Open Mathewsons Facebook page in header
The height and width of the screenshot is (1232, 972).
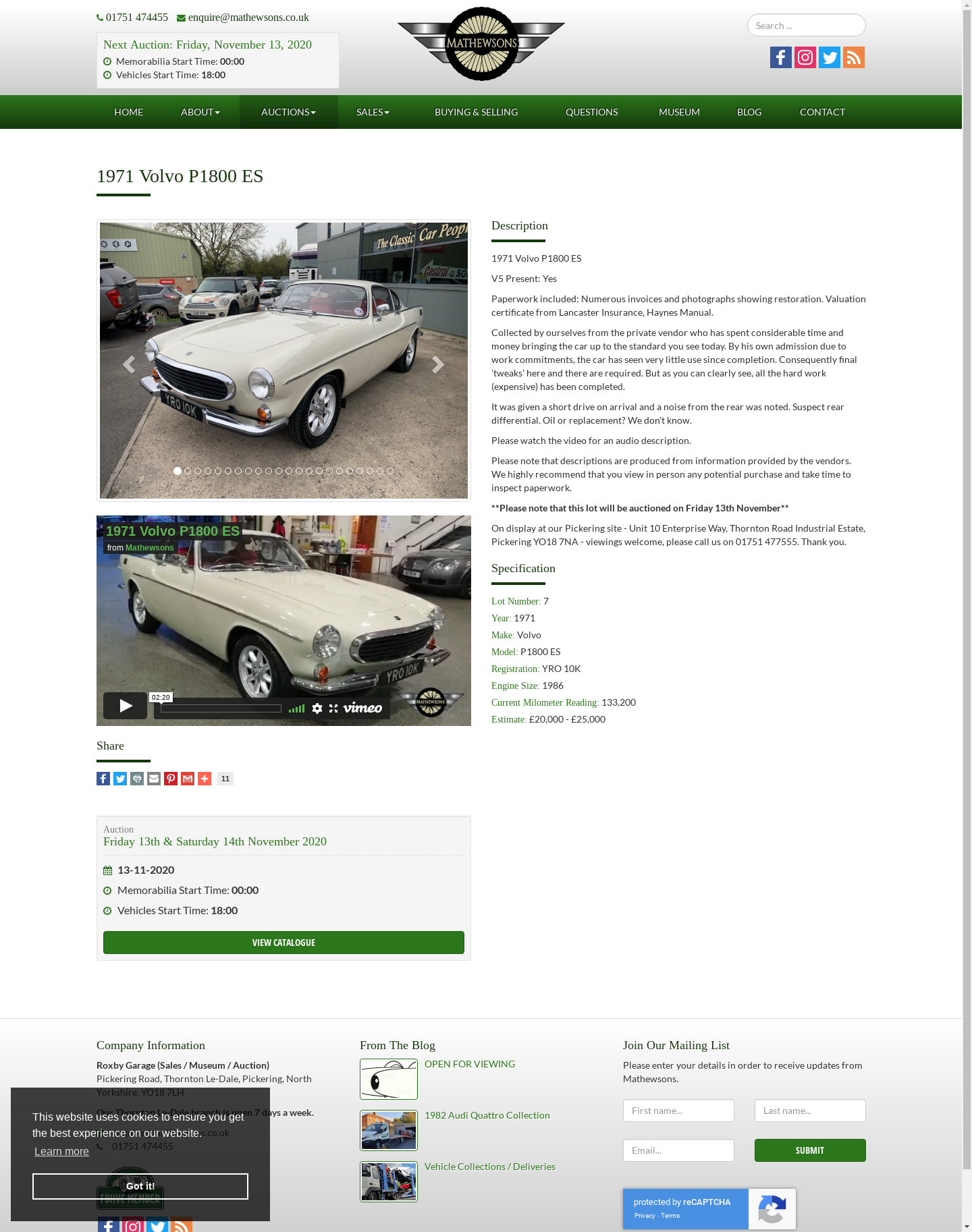pos(780,57)
